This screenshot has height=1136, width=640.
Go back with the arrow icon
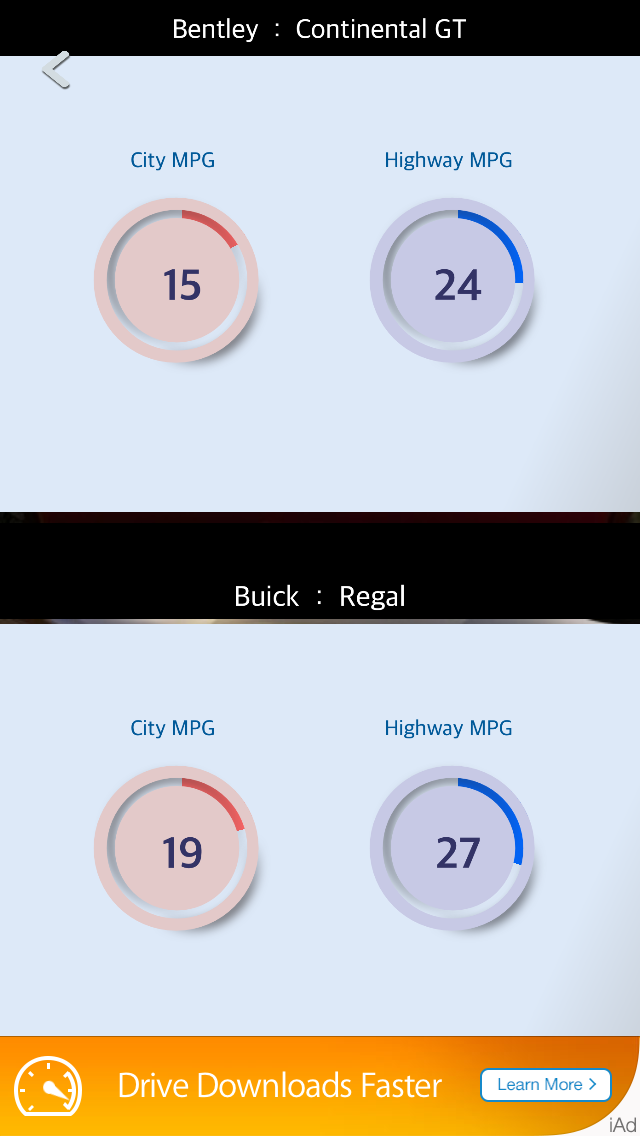(x=56, y=70)
